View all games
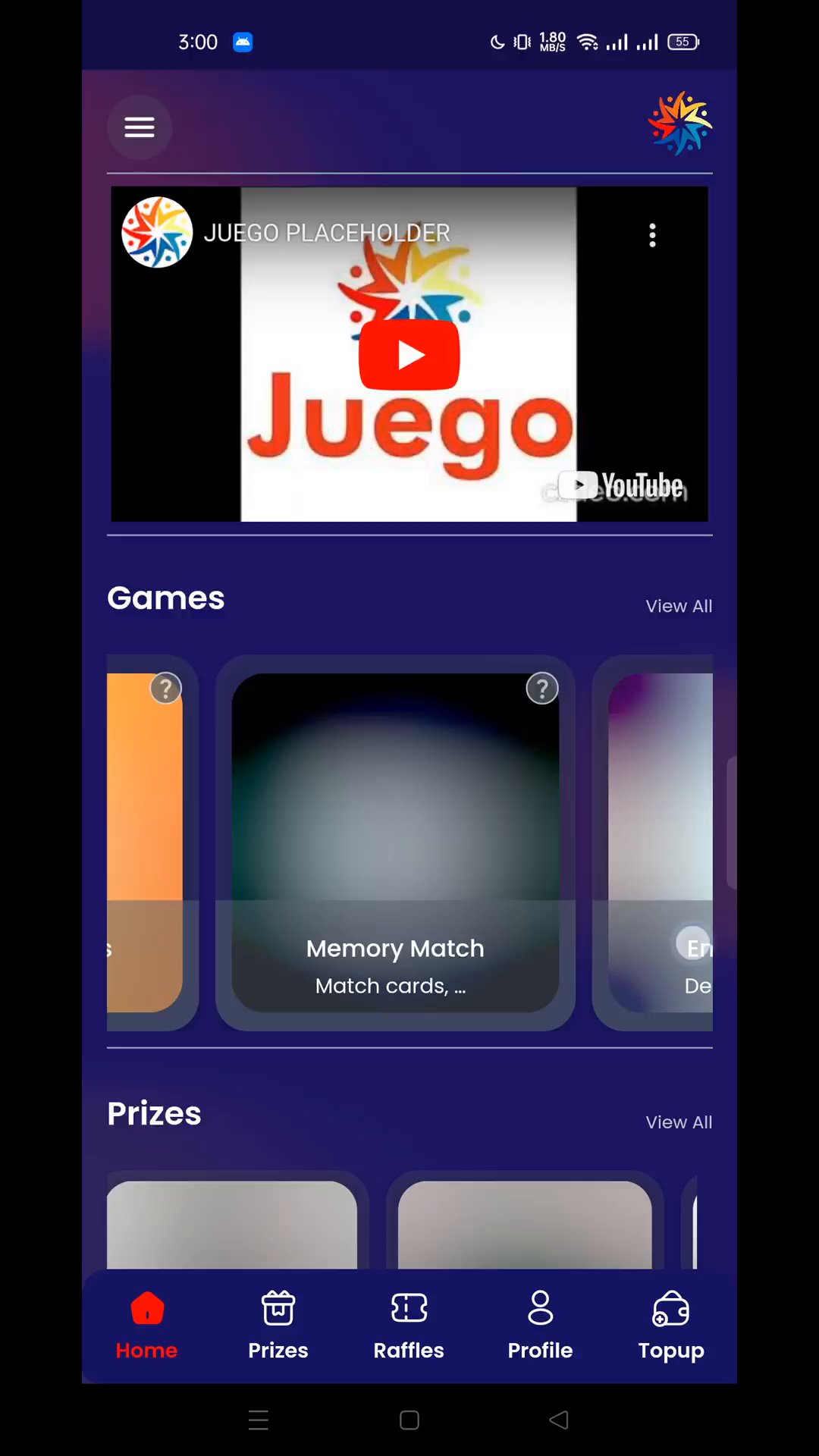 (x=678, y=606)
